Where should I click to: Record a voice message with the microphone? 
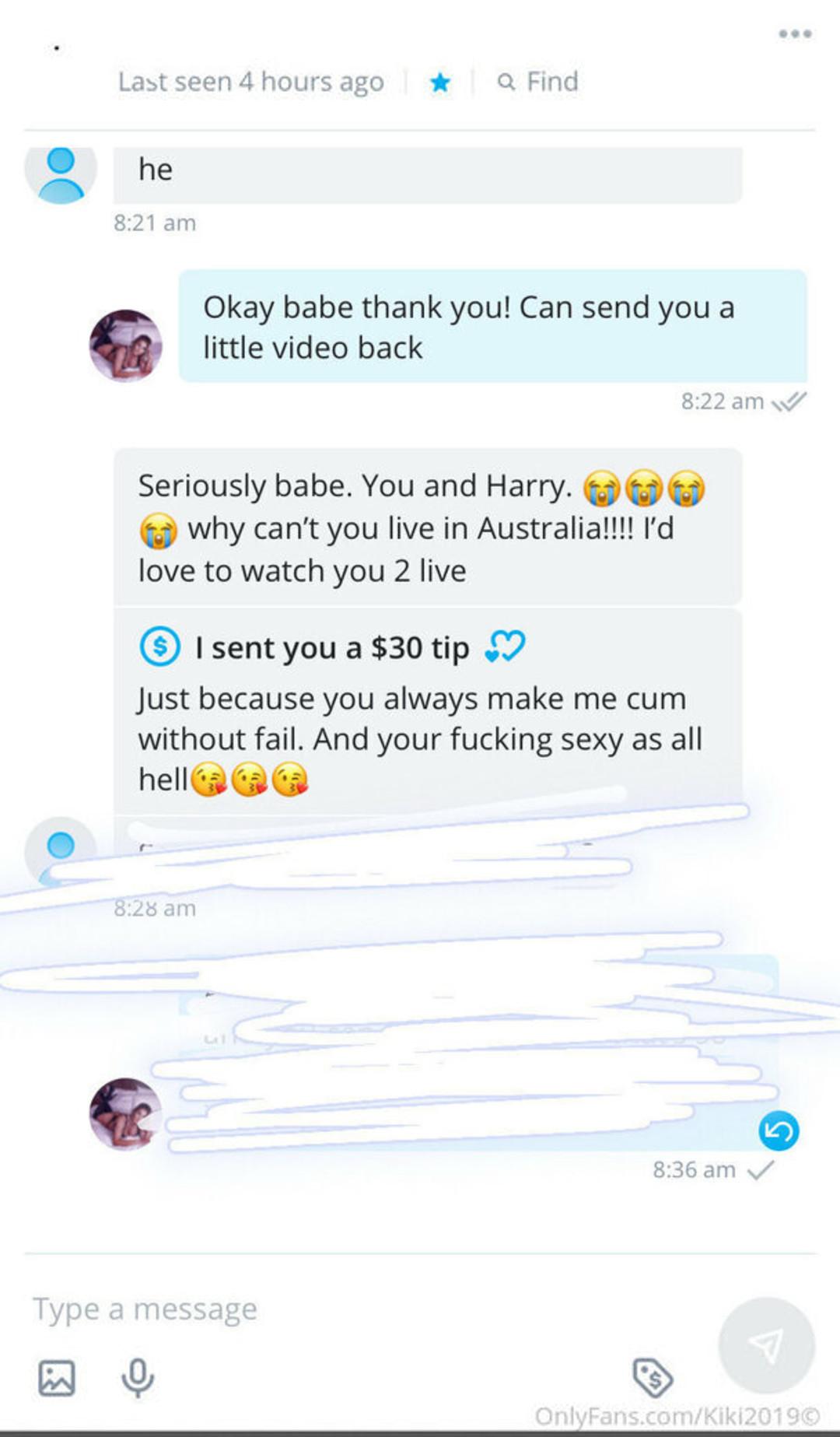coord(138,1378)
